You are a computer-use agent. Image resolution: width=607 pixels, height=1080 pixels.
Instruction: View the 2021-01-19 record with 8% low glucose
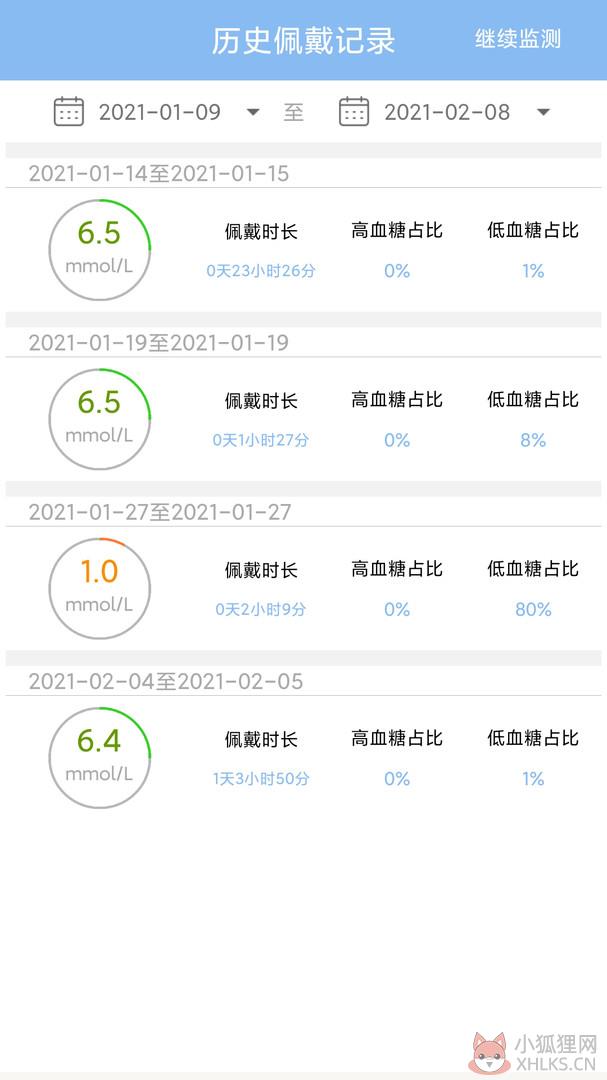coord(303,405)
